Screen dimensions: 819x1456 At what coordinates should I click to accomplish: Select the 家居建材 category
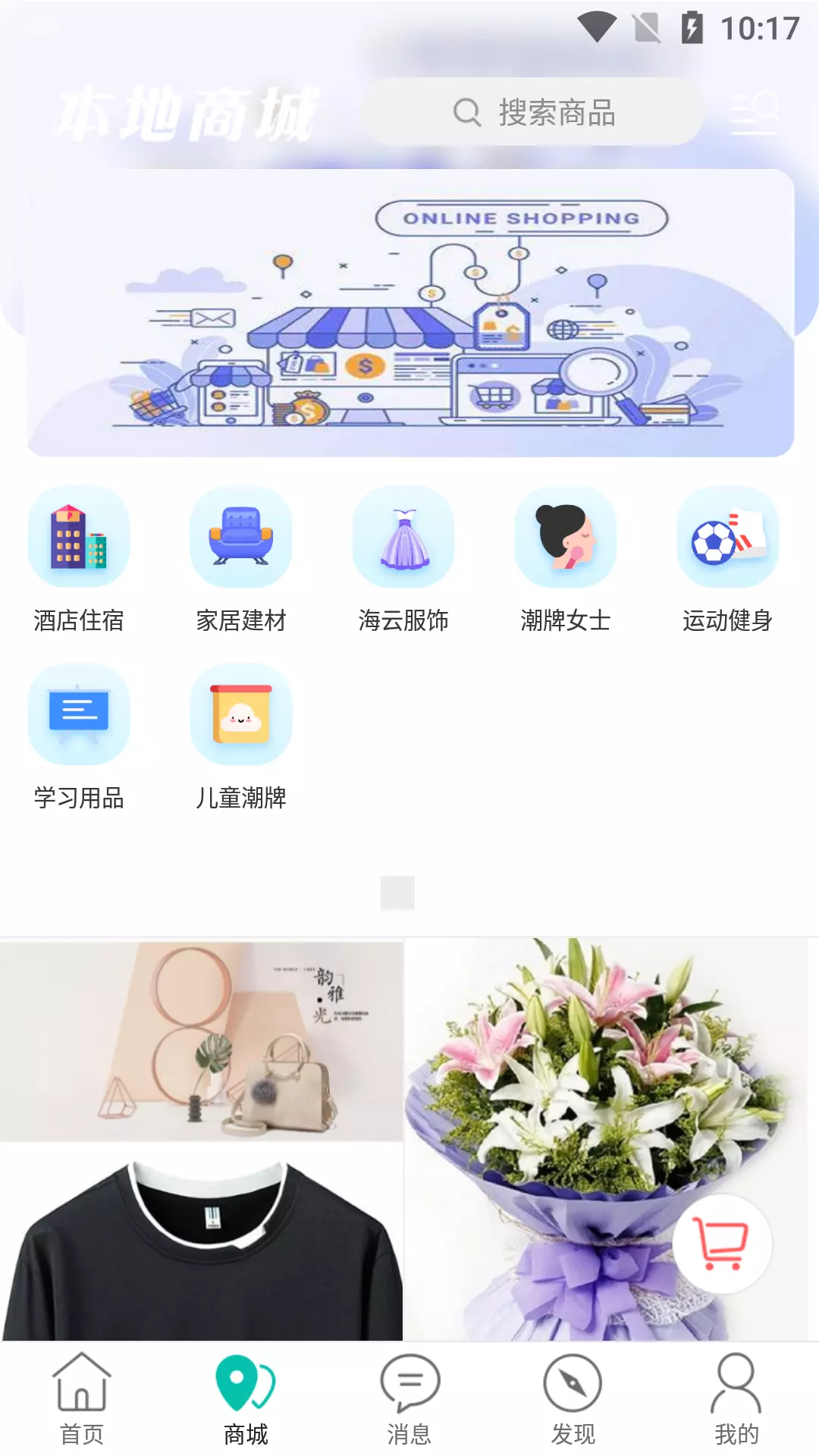(241, 560)
